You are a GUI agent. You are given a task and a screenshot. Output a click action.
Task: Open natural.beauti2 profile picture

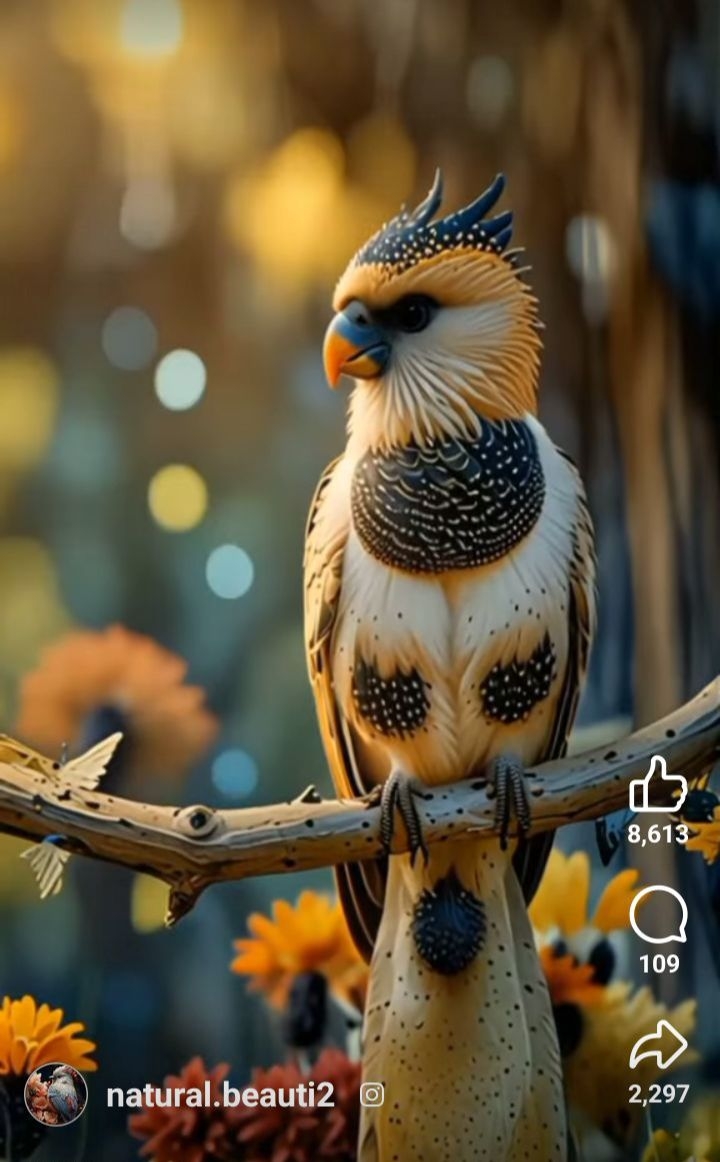point(56,1095)
